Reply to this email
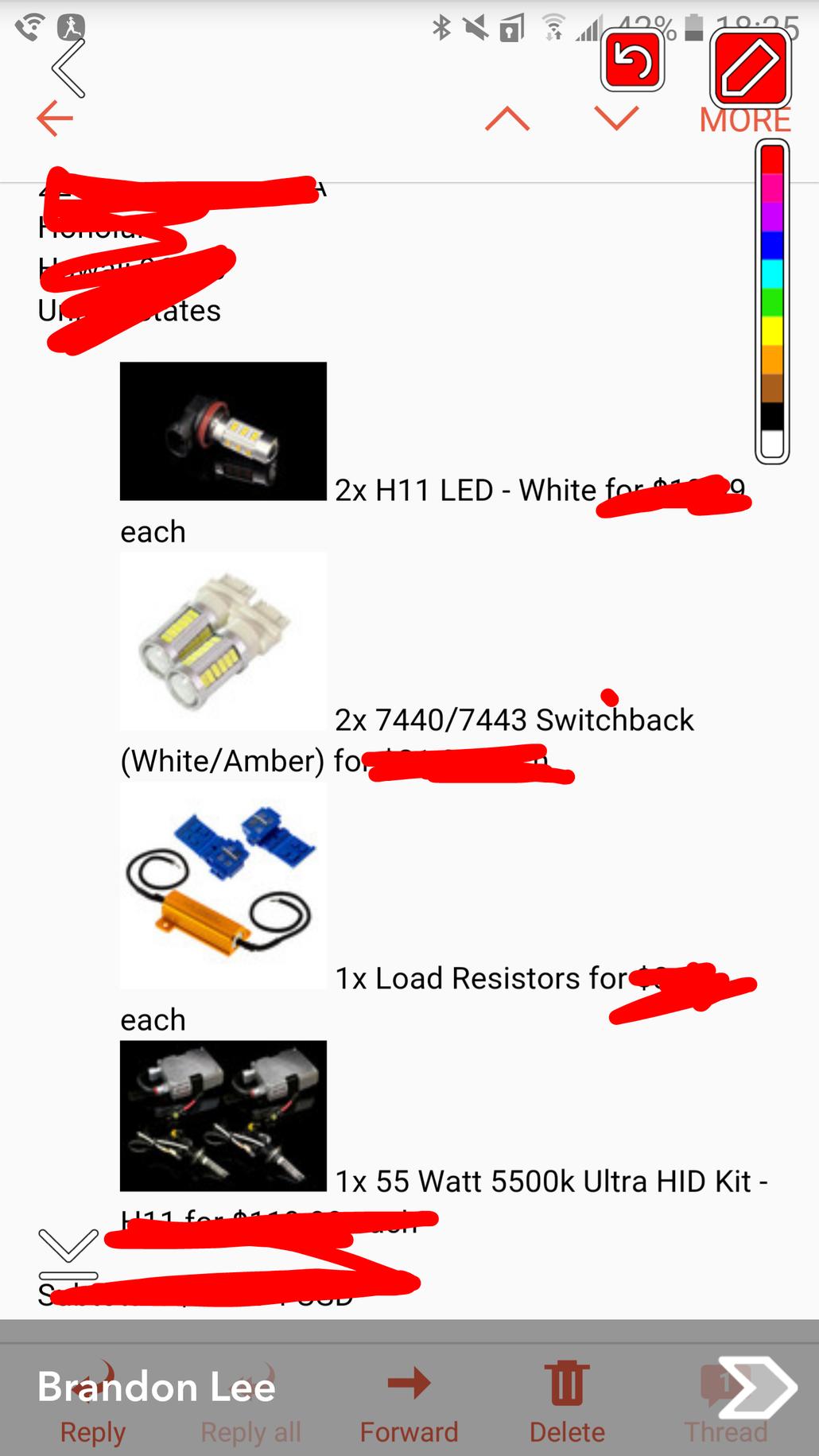The image size is (819, 1456). point(93,1406)
